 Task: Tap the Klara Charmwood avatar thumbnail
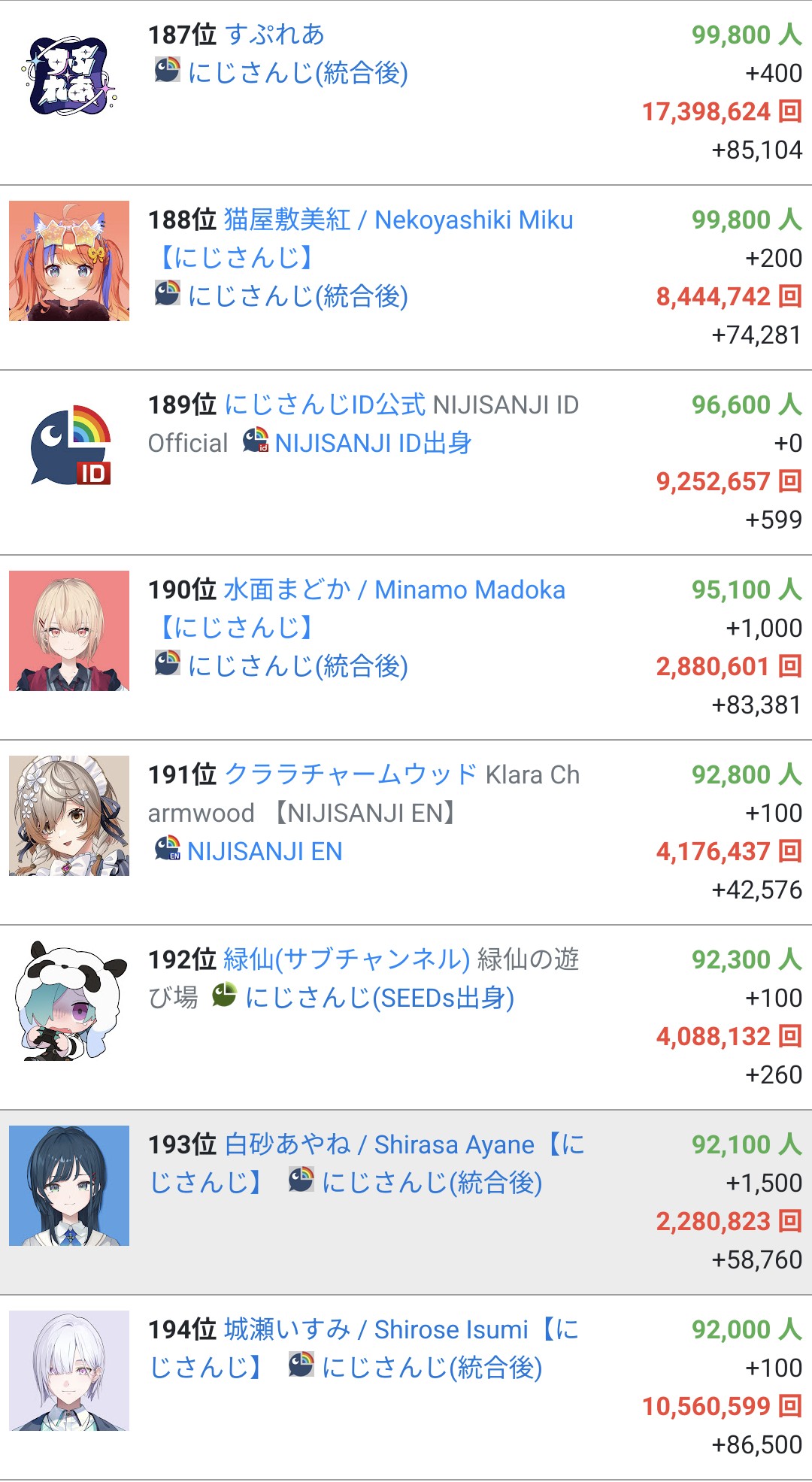click(x=69, y=816)
